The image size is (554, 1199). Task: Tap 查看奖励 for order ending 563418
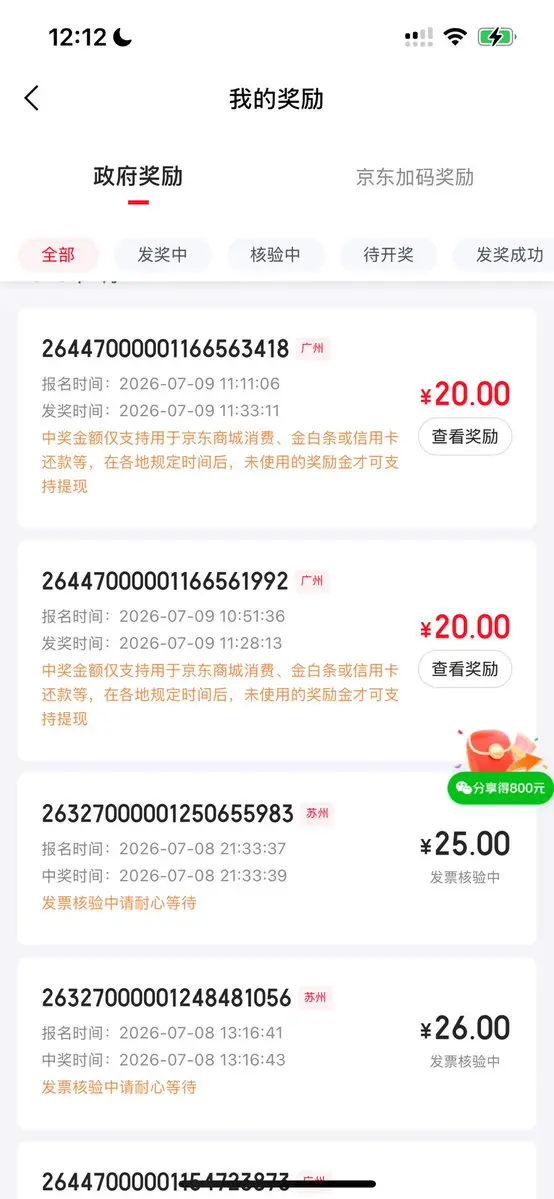click(464, 437)
